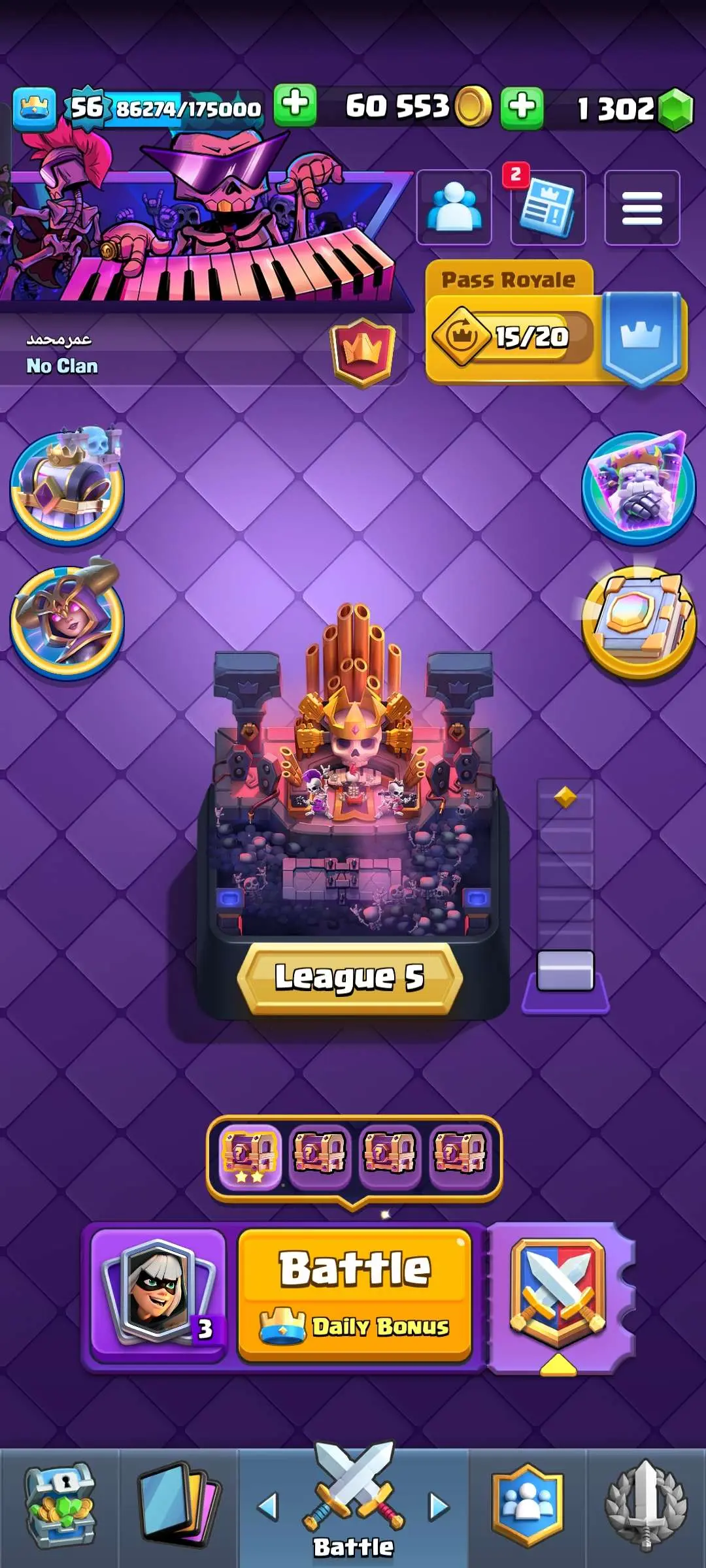Open the hamburger menu
This screenshot has height=1568, width=706.
point(642,208)
